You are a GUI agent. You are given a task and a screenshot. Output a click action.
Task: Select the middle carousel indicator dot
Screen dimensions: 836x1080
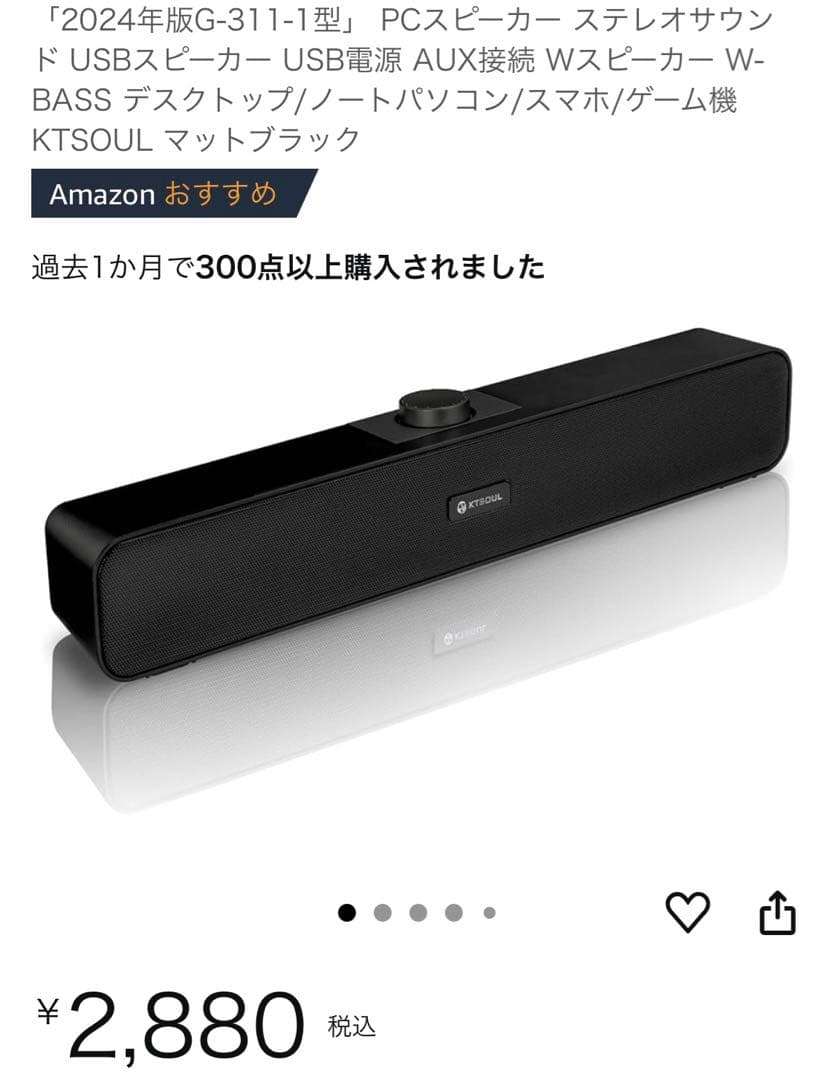coord(418,912)
